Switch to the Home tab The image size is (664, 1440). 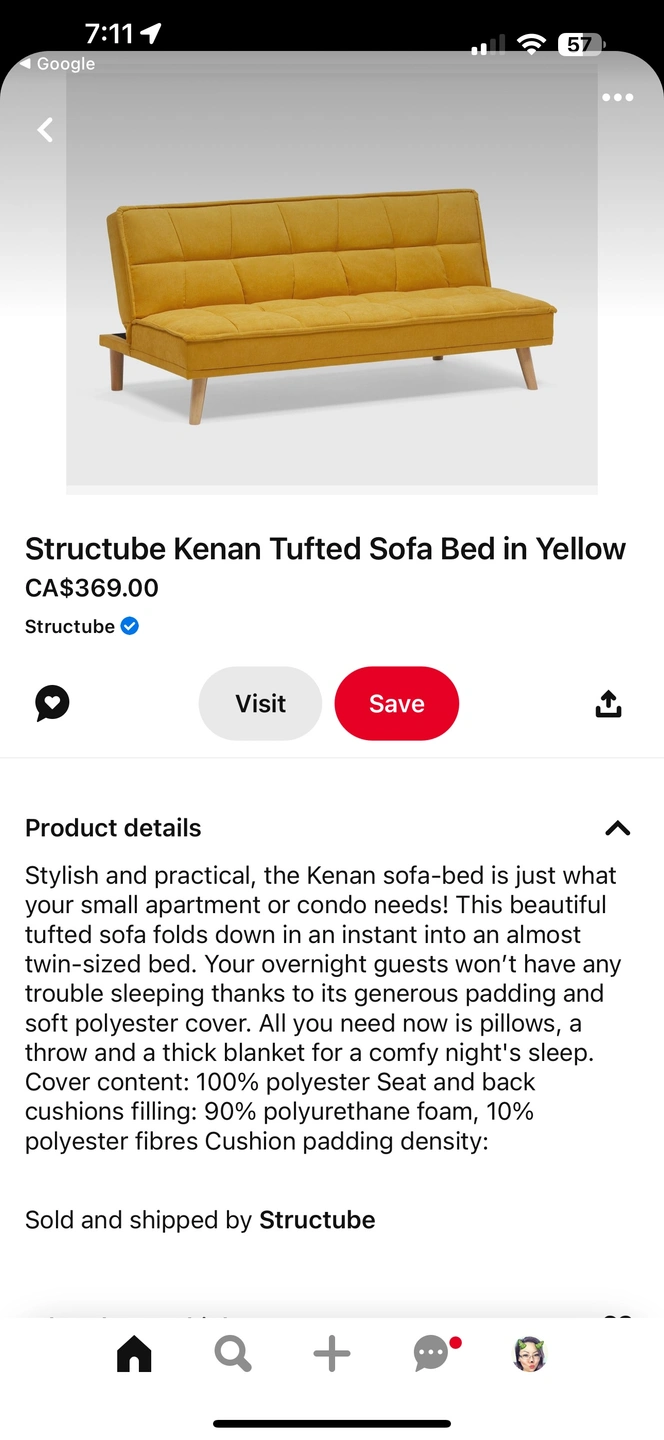134,1355
